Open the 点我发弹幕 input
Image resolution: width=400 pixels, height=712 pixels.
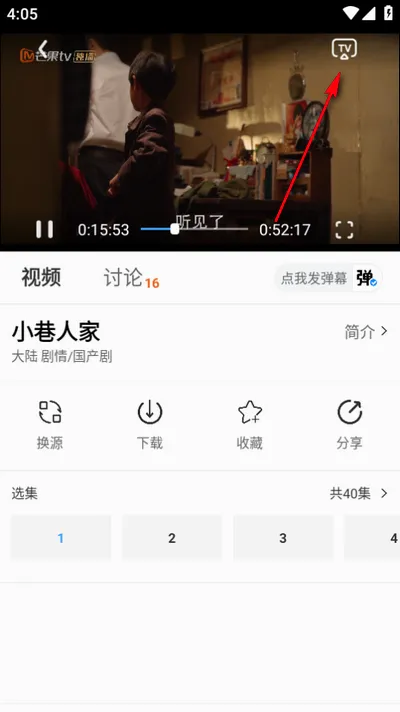pos(314,278)
